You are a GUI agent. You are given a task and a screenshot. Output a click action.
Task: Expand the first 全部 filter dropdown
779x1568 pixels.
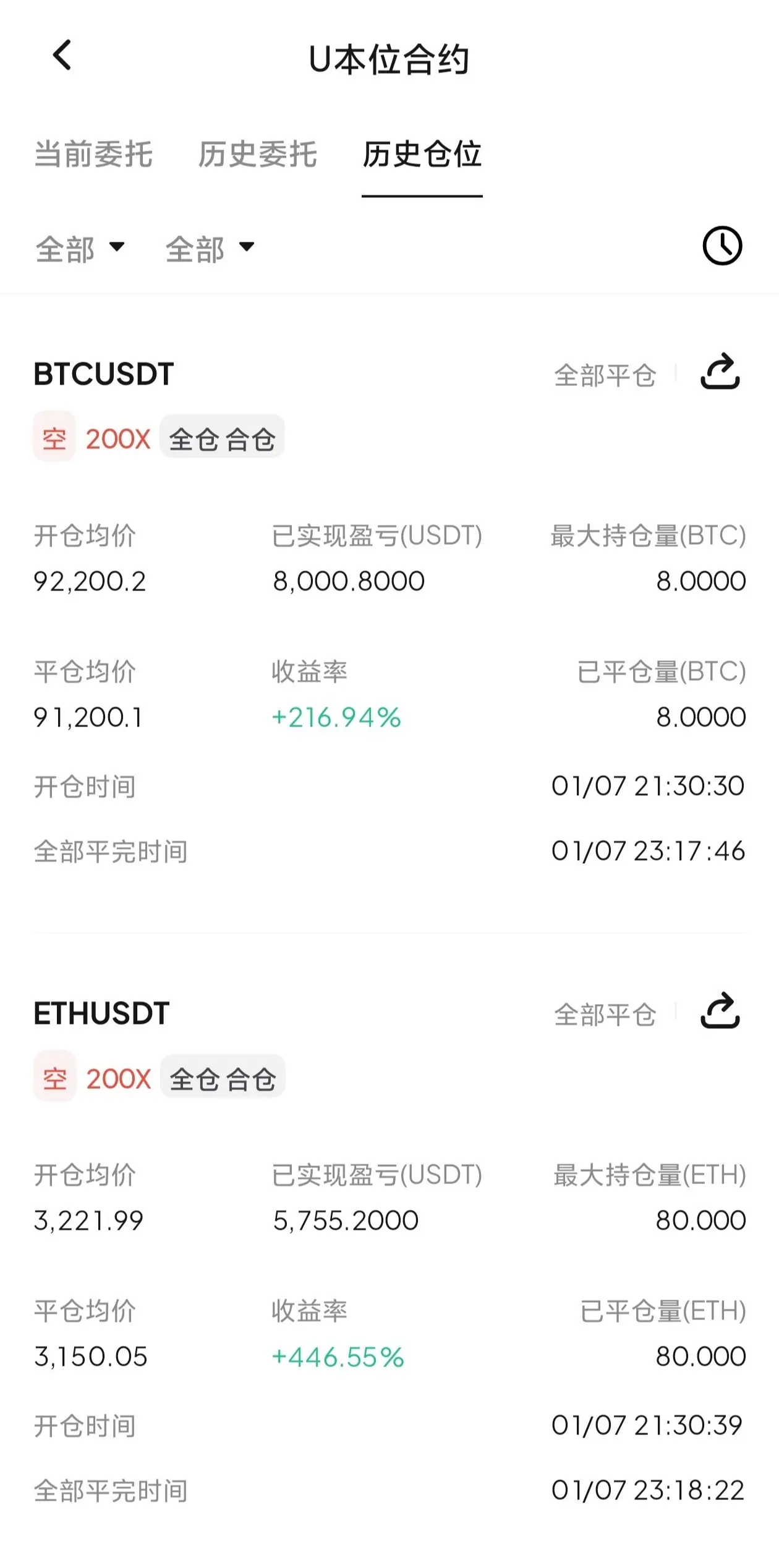coord(80,249)
